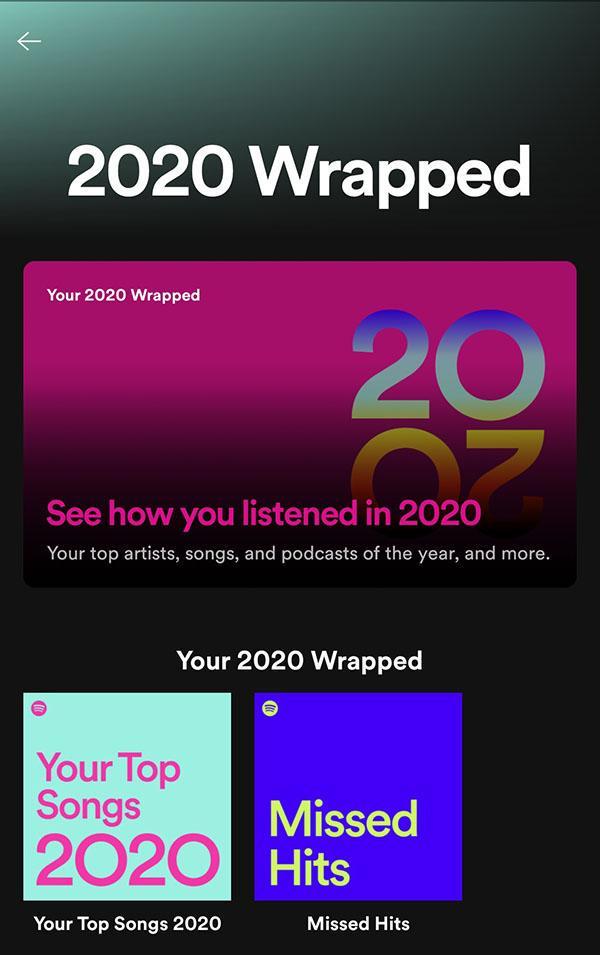The image size is (600, 955).
Task: Open Your Top Songs 2020 playlist
Action: [127, 797]
